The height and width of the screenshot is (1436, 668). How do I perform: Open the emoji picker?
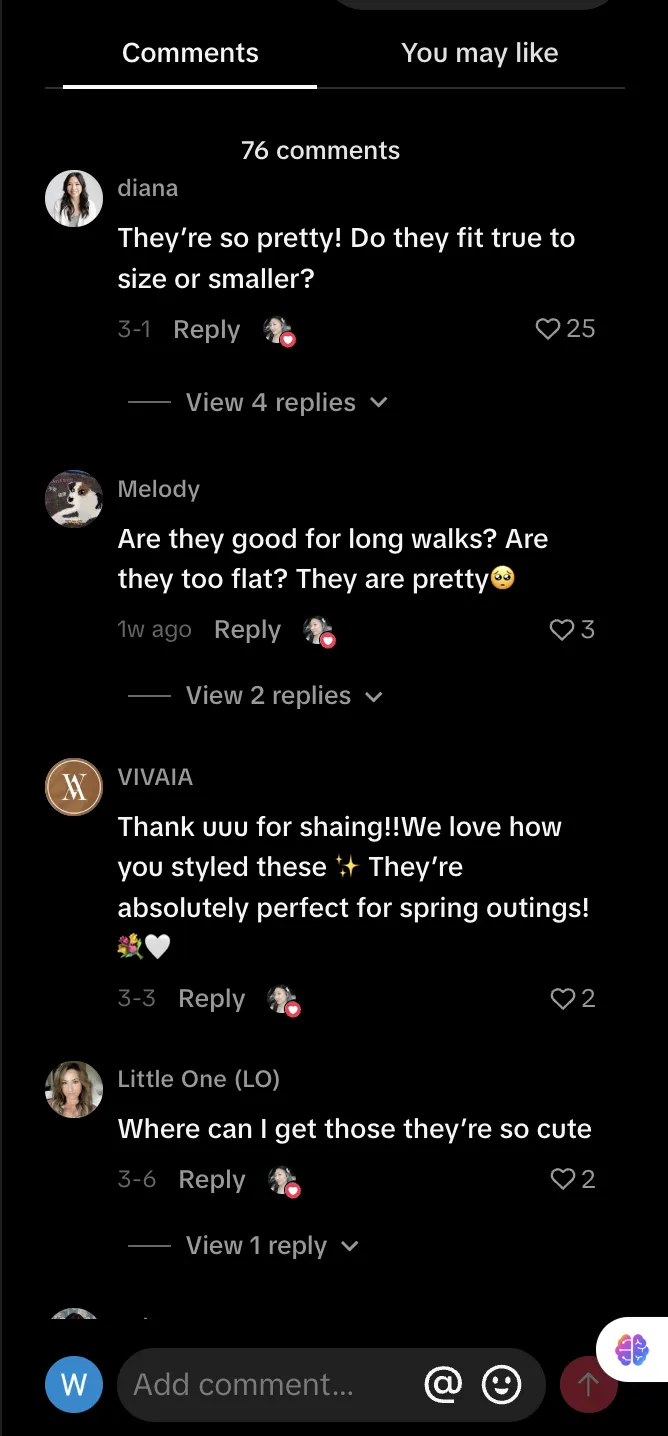502,1385
